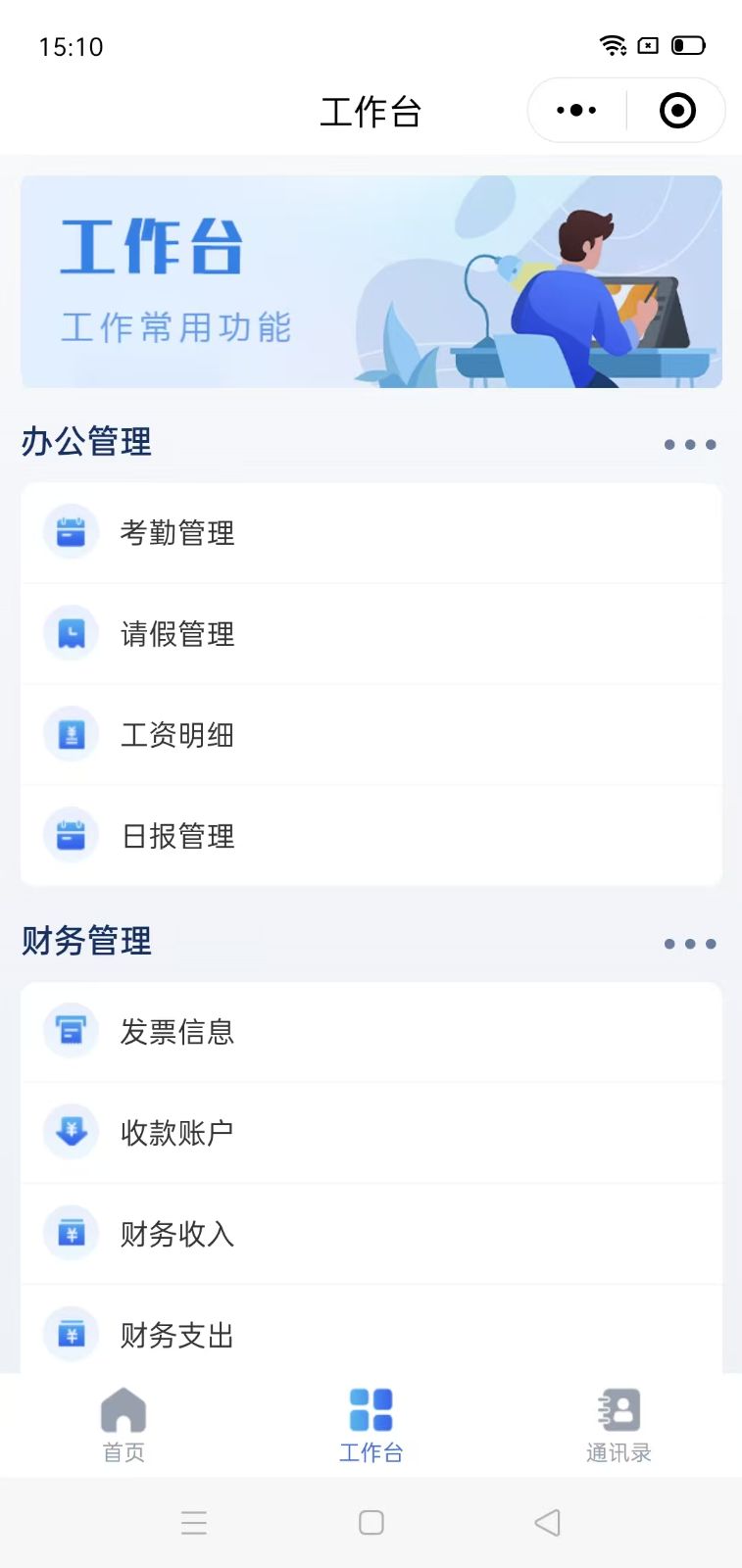
Task: Close the mini program with the circle icon
Action: click(677, 111)
